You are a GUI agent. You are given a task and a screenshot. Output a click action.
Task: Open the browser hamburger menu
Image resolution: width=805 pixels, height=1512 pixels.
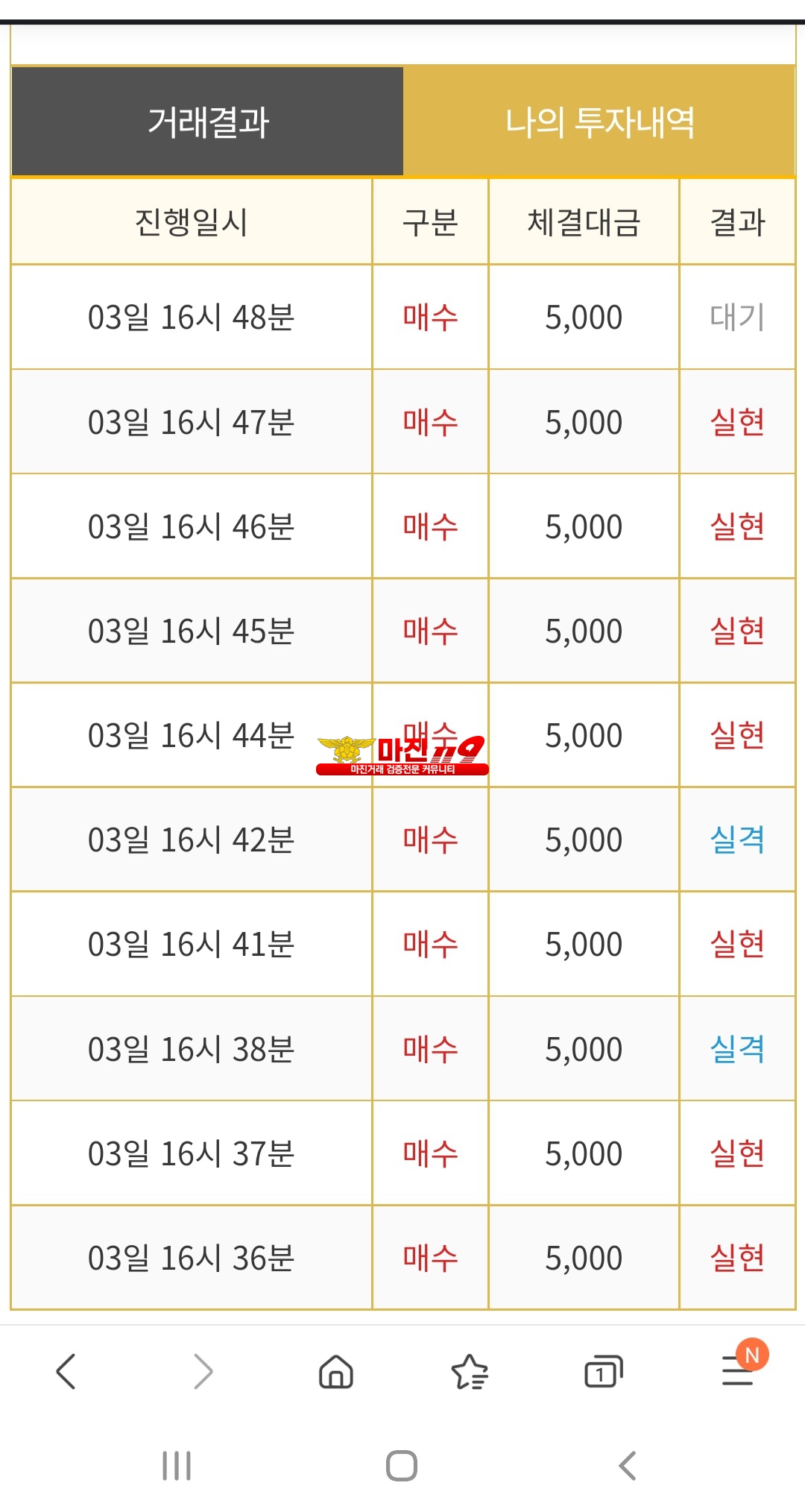click(739, 1370)
